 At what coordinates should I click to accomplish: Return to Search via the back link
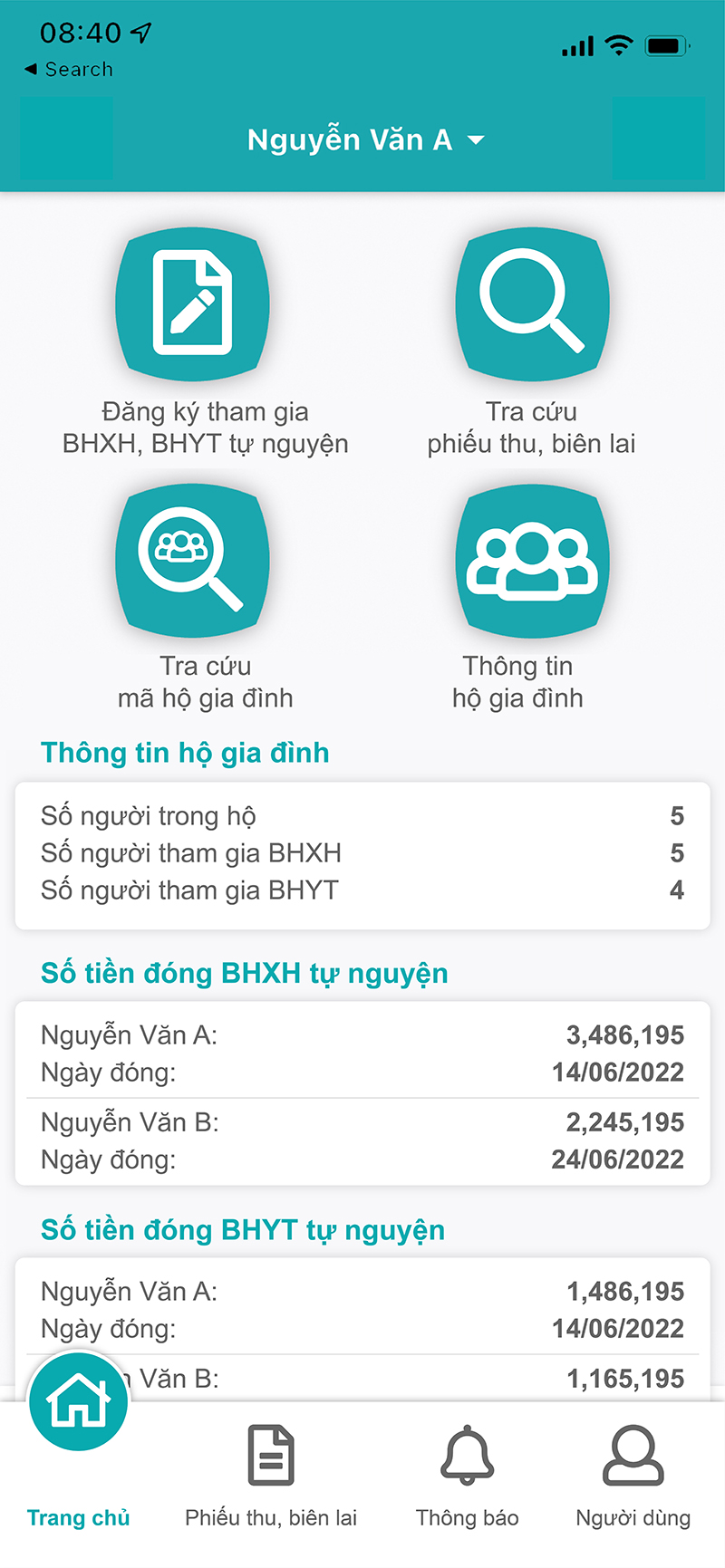69,69
